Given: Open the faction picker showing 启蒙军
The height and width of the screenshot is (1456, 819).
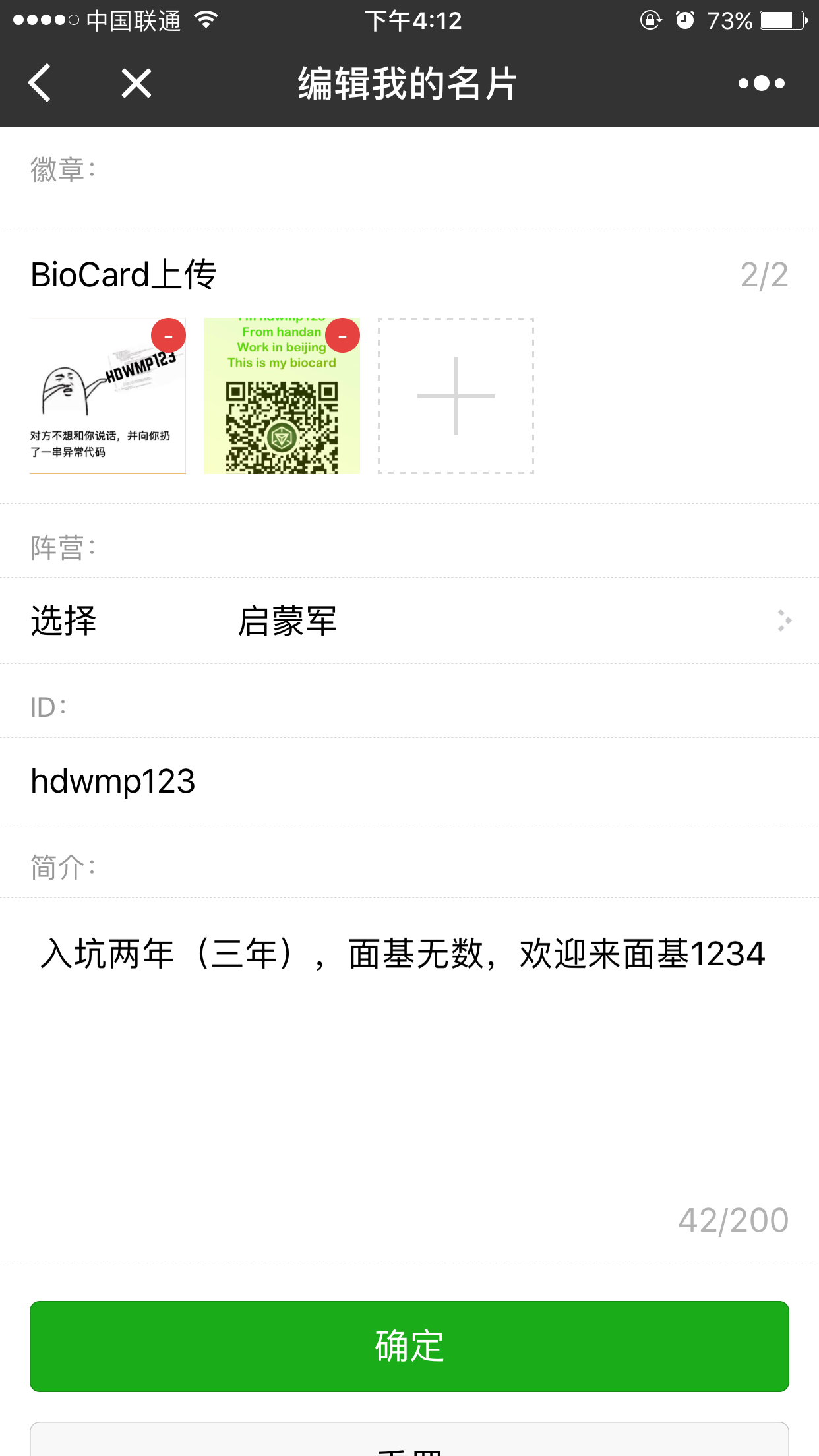Looking at the screenshot, I should click(x=409, y=621).
